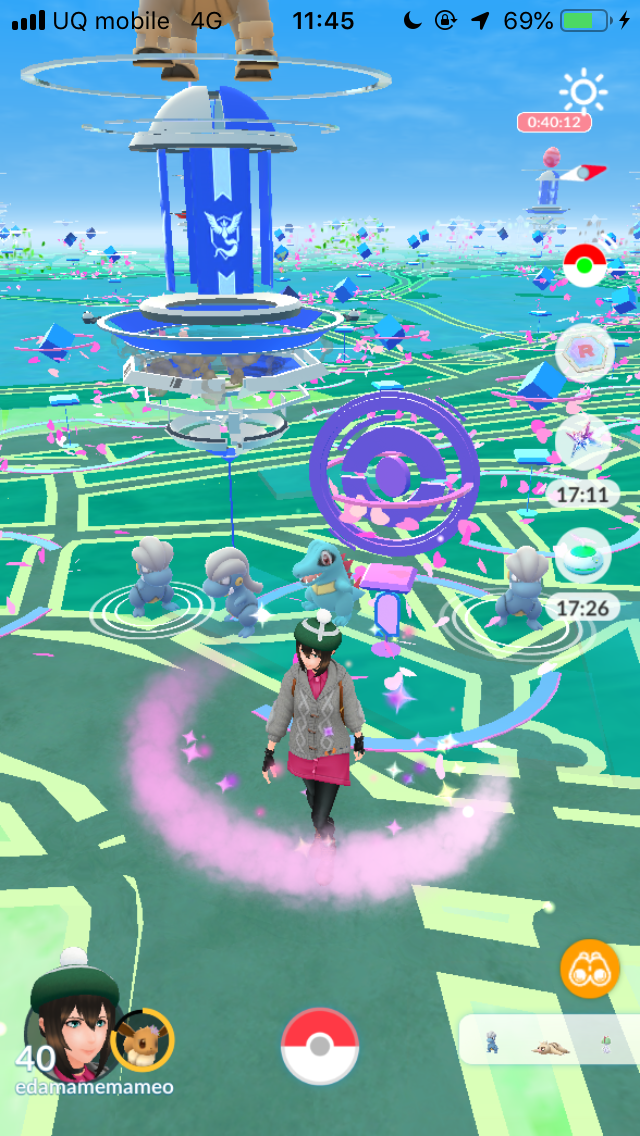Open Field Research binoculars
Image resolution: width=640 pixels, height=1136 pixels.
(x=589, y=969)
